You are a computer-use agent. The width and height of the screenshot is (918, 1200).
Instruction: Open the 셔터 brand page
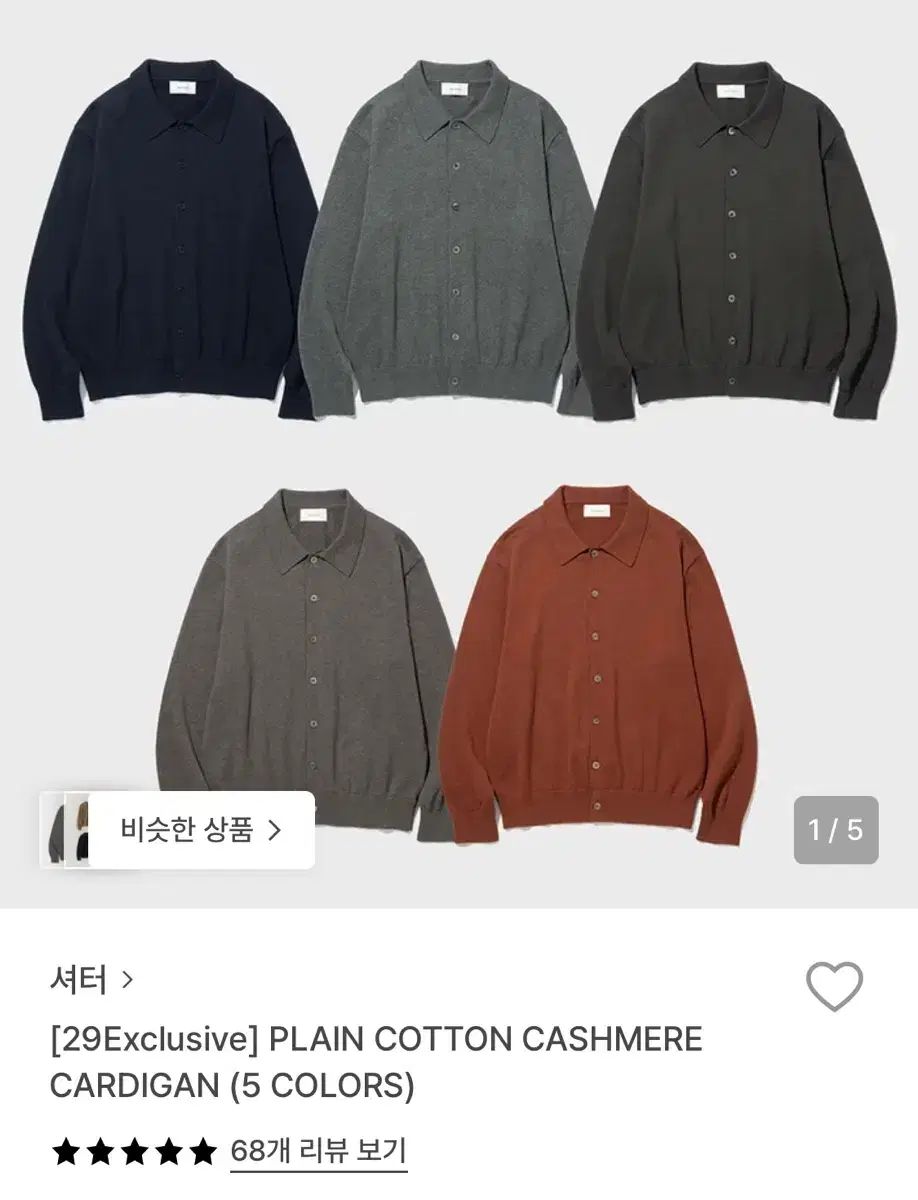(x=90, y=980)
